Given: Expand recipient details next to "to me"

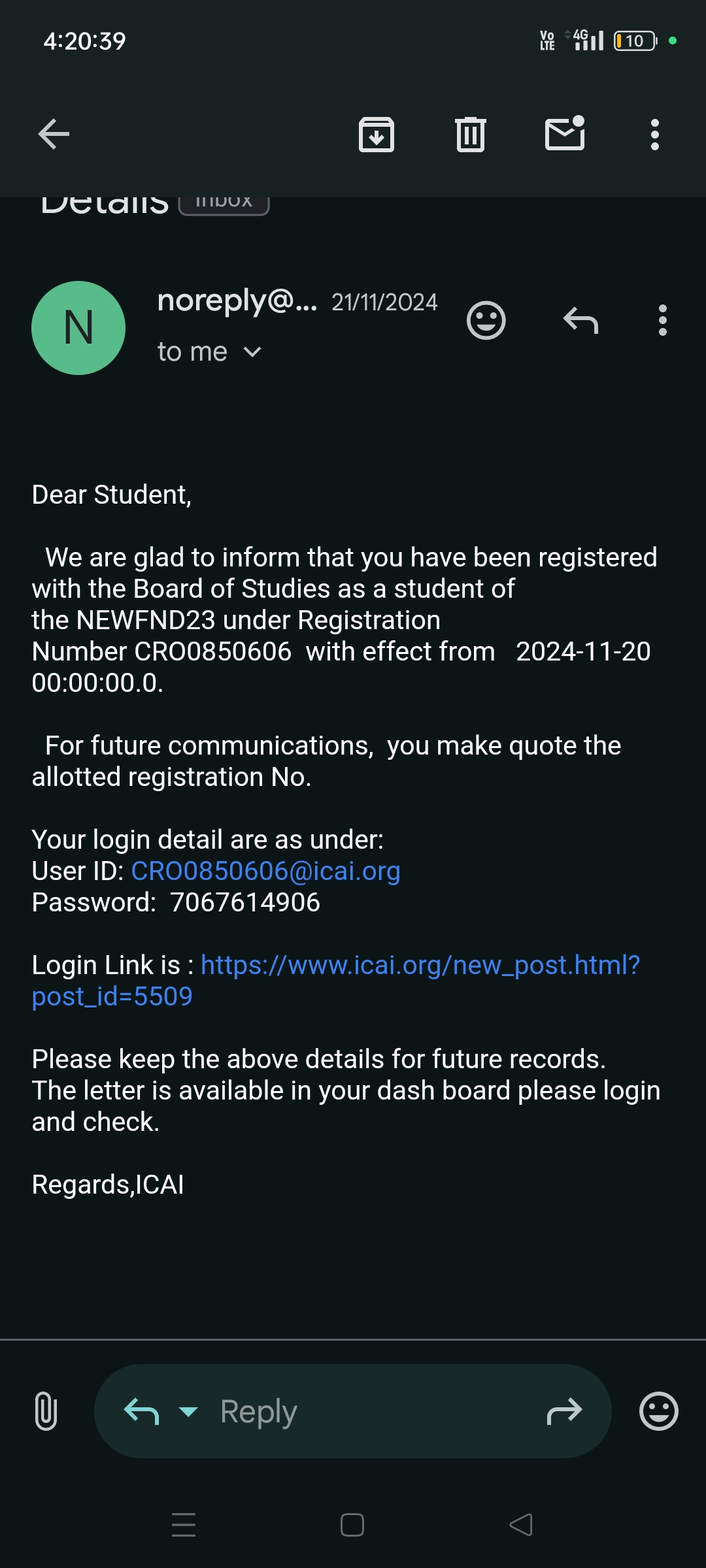Looking at the screenshot, I should pyautogui.click(x=252, y=353).
